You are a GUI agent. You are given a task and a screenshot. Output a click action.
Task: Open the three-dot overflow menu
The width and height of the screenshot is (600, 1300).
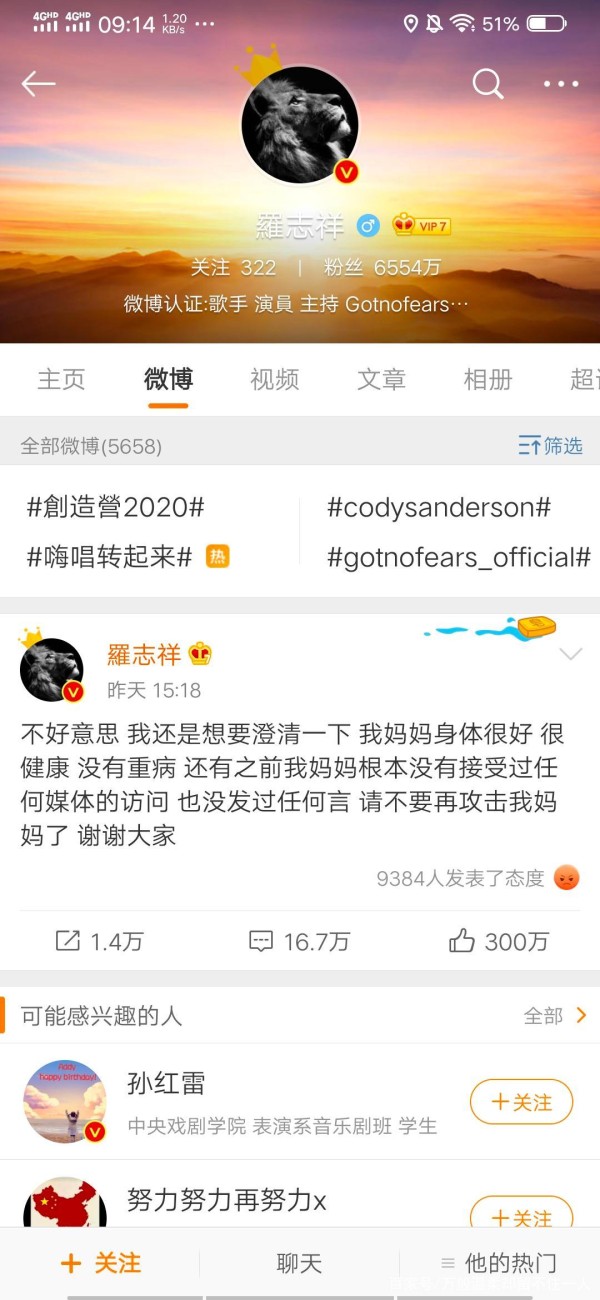[x=561, y=84]
